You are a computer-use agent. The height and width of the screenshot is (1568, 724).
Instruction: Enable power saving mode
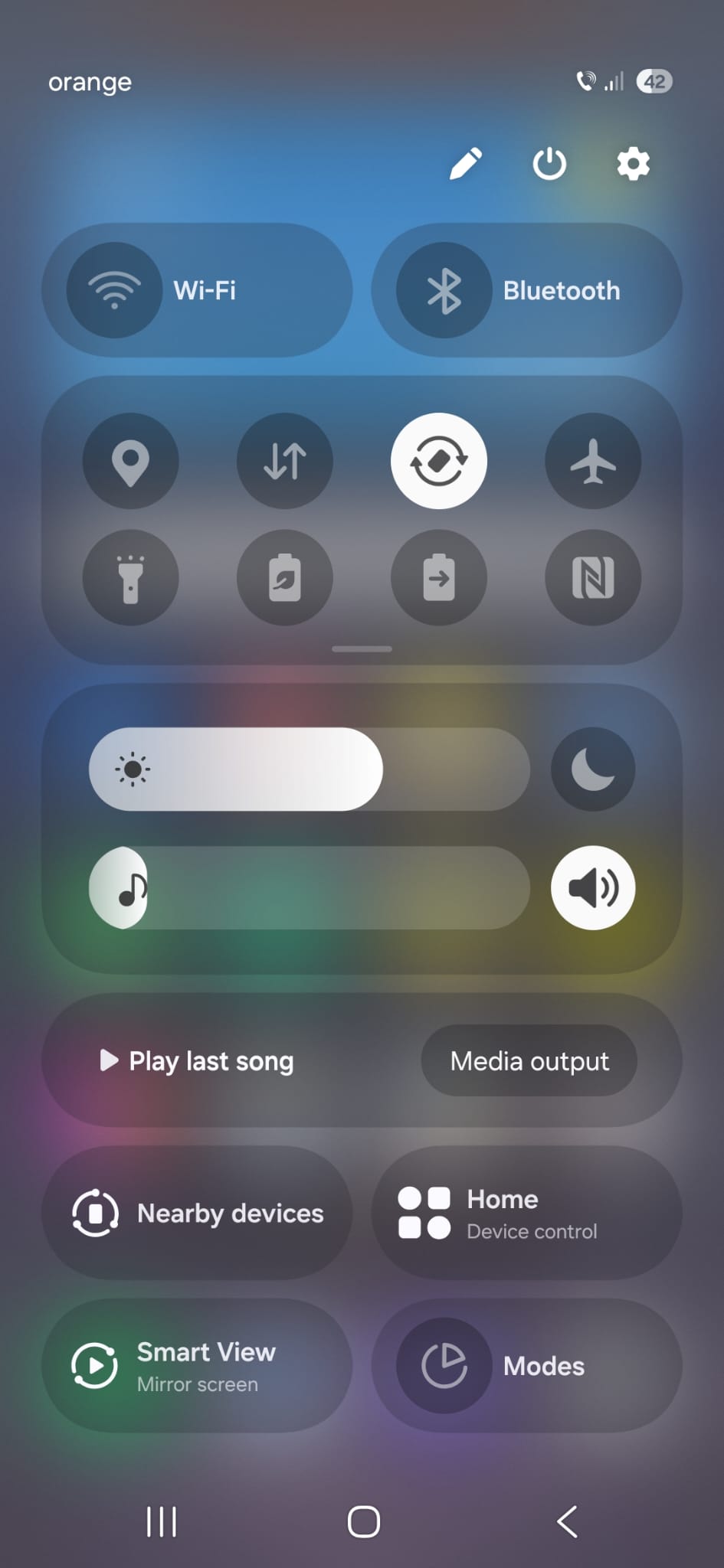point(285,577)
